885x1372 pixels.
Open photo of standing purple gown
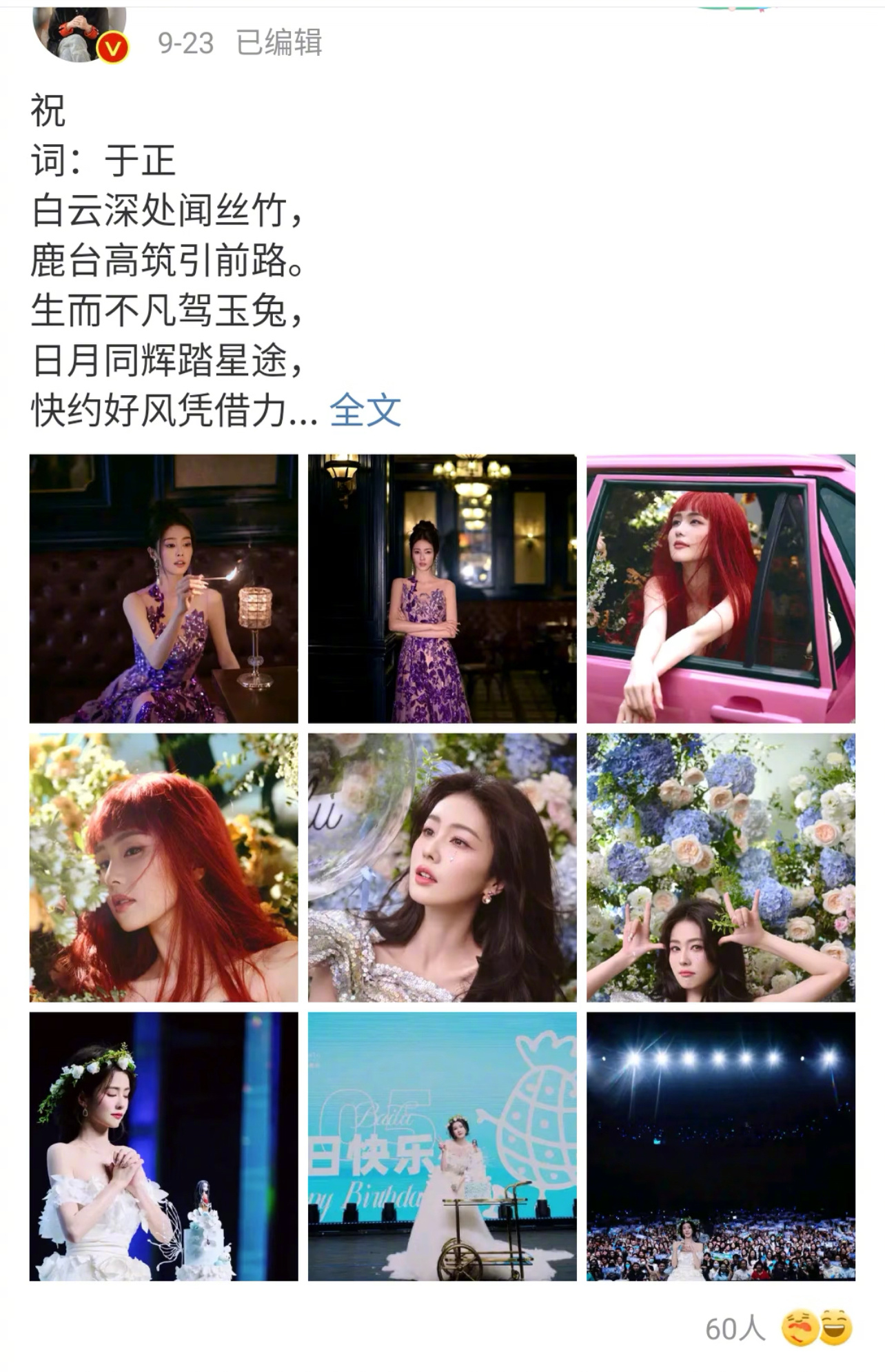pyautogui.click(x=442, y=588)
